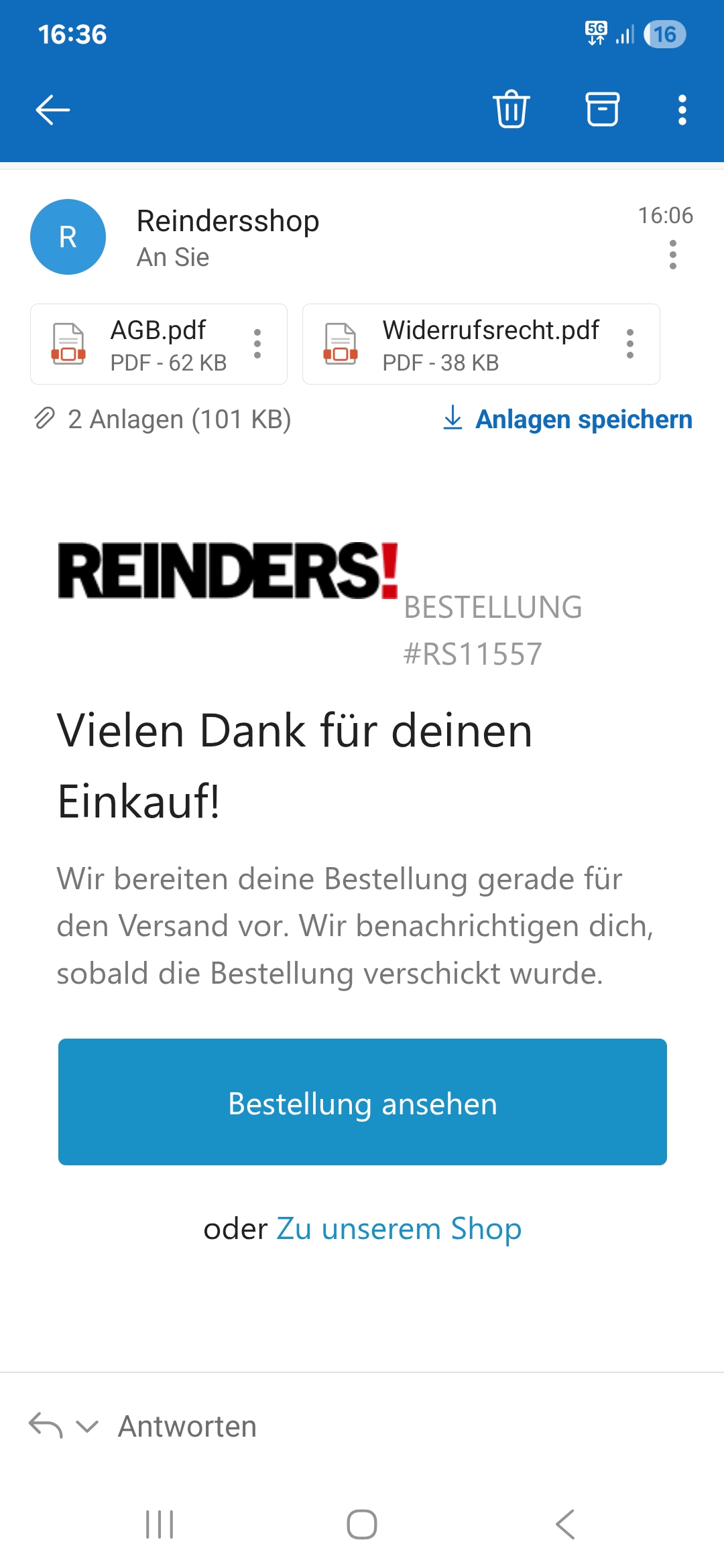Open recent apps from the navigation bar
724x1568 pixels.
160,1524
